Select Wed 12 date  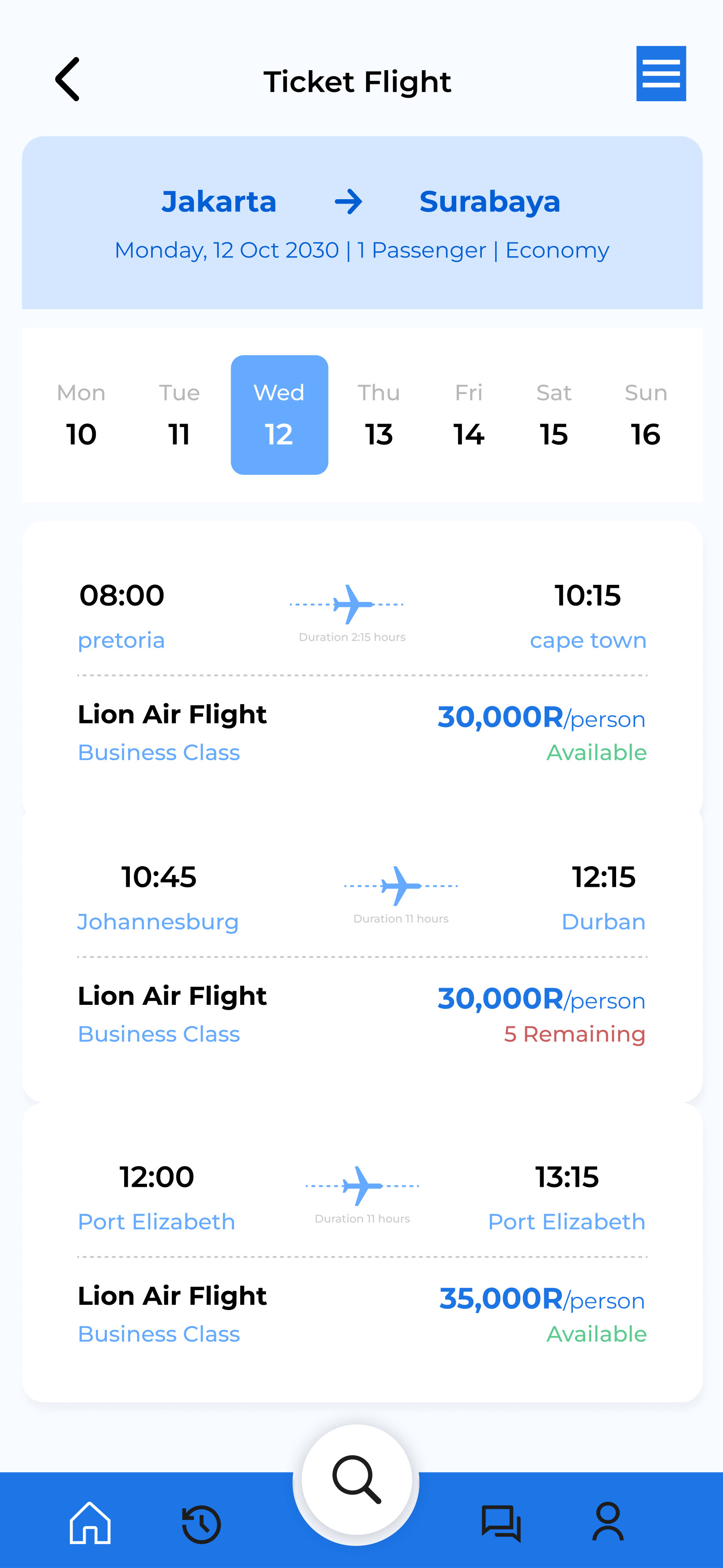coord(279,415)
